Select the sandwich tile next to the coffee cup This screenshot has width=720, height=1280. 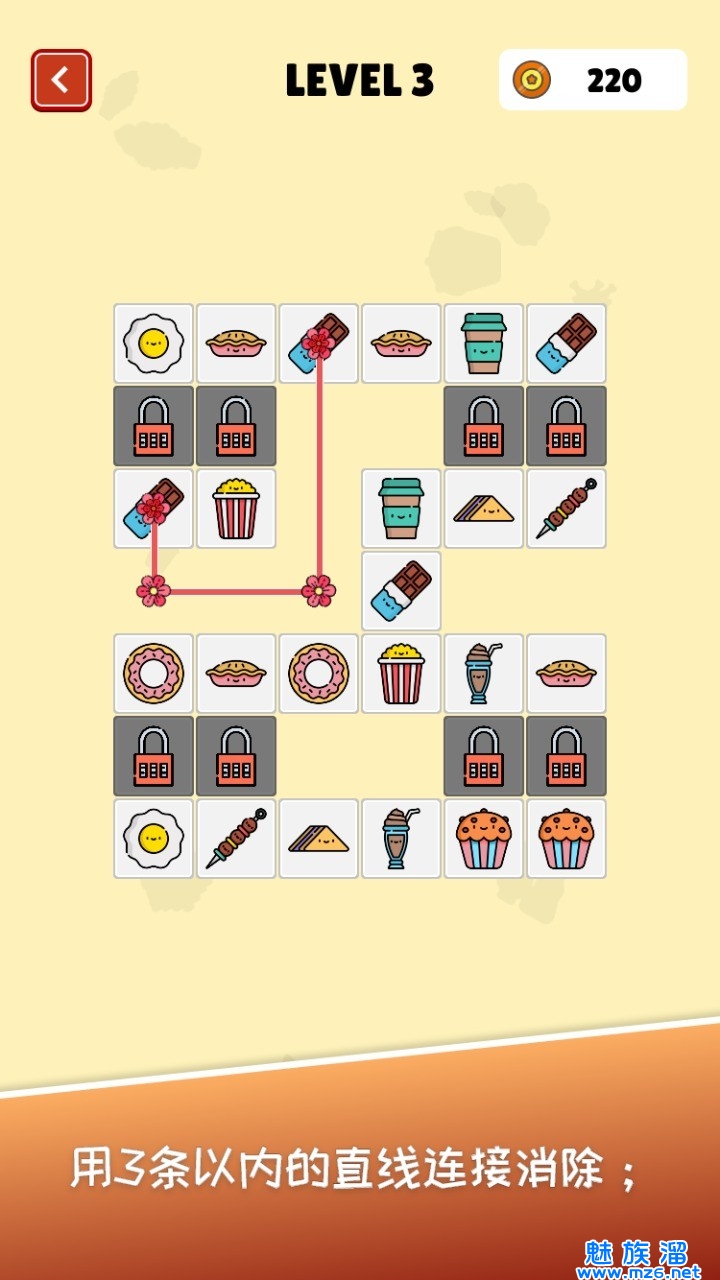point(484,508)
